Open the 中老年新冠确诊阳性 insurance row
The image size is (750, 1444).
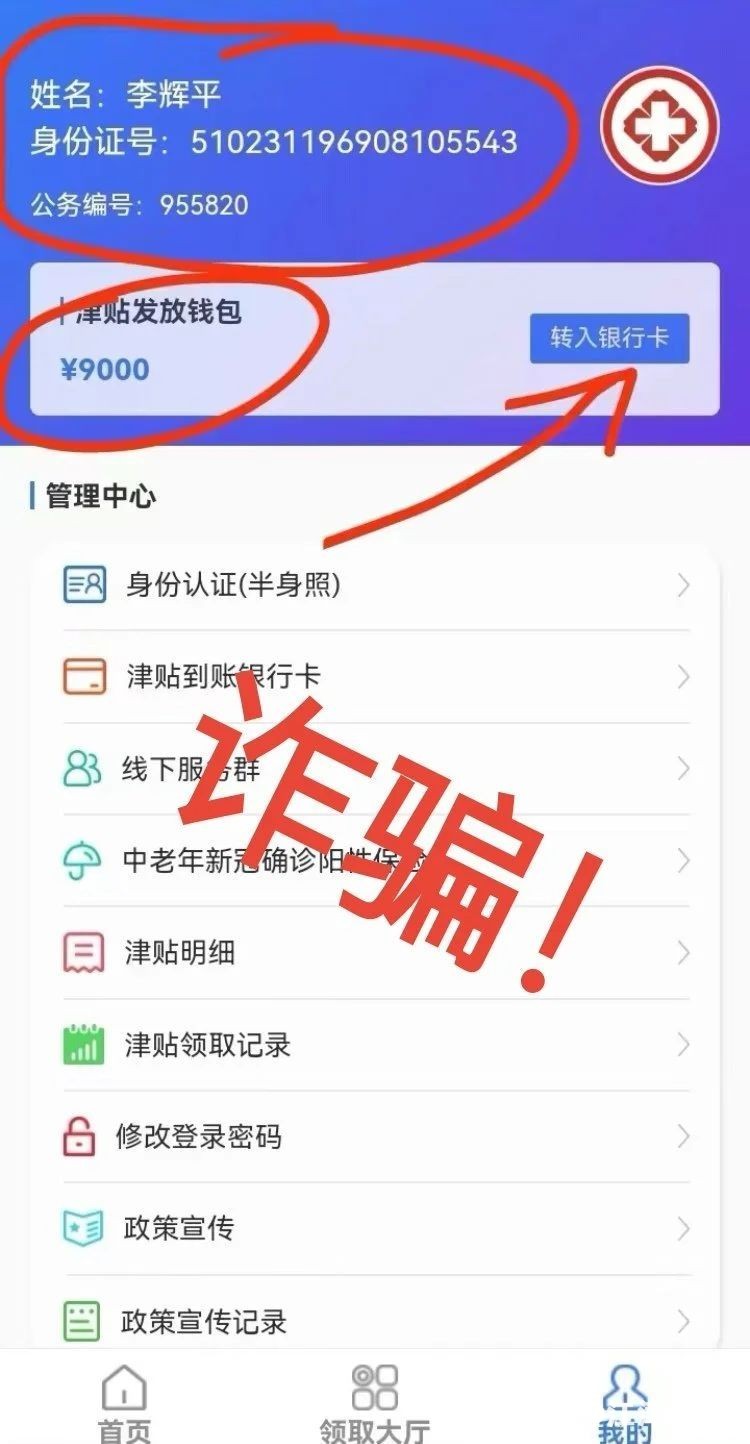coord(376,861)
